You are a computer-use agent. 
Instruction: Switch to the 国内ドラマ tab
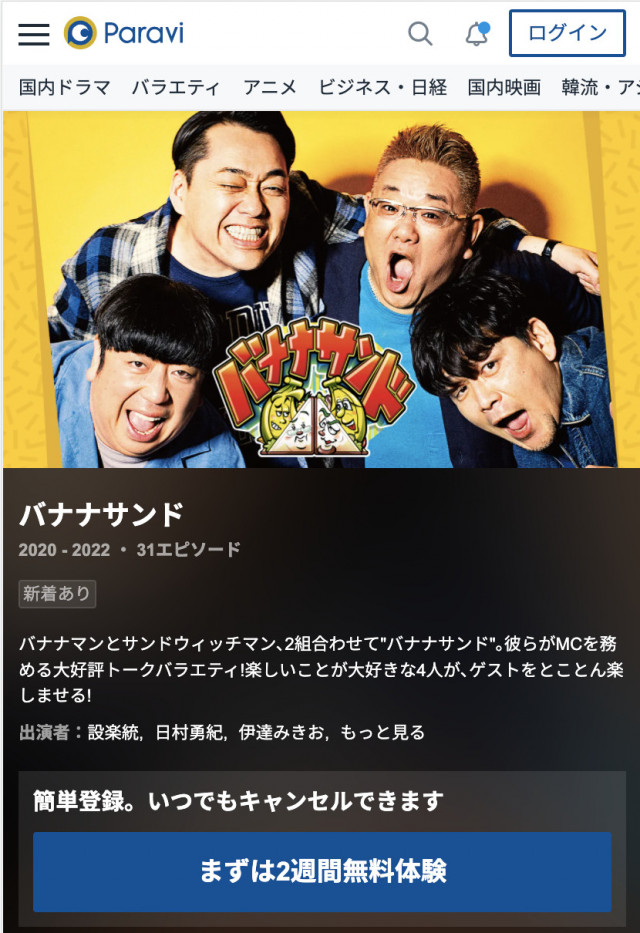(x=65, y=87)
